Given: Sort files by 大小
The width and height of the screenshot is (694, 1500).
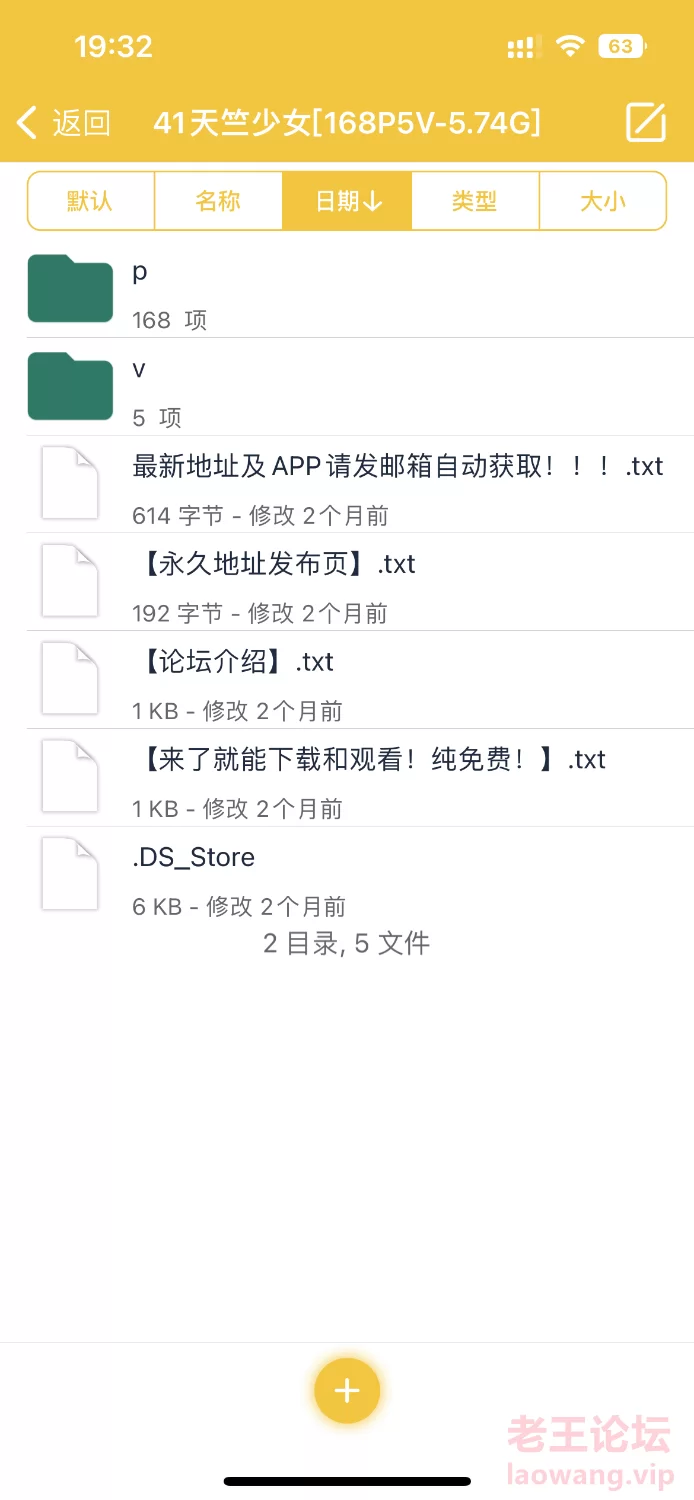Looking at the screenshot, I should (x=603, y=201).
